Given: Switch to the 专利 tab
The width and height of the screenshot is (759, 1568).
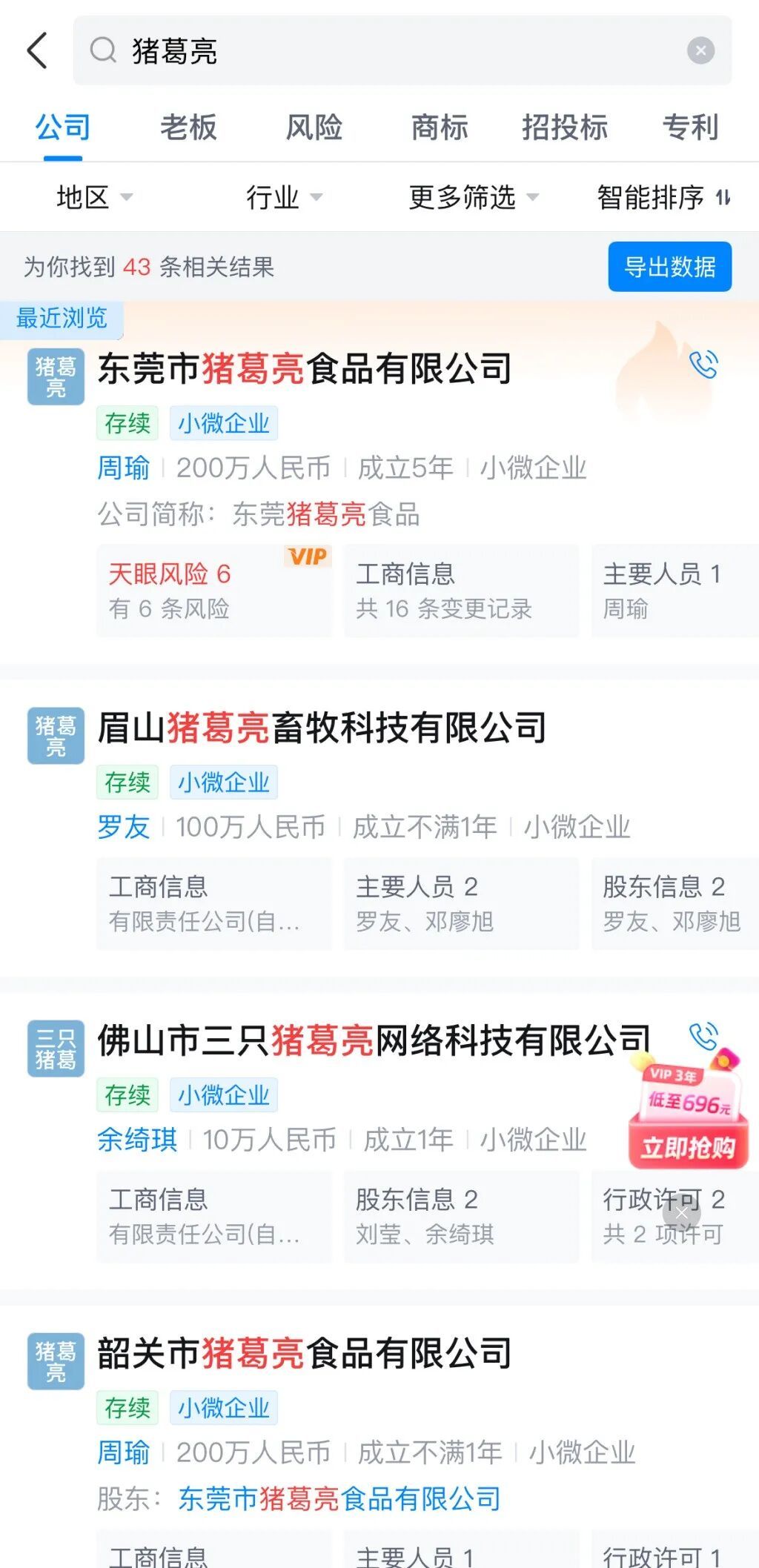Looking at the screenshot, I should 692,127.
